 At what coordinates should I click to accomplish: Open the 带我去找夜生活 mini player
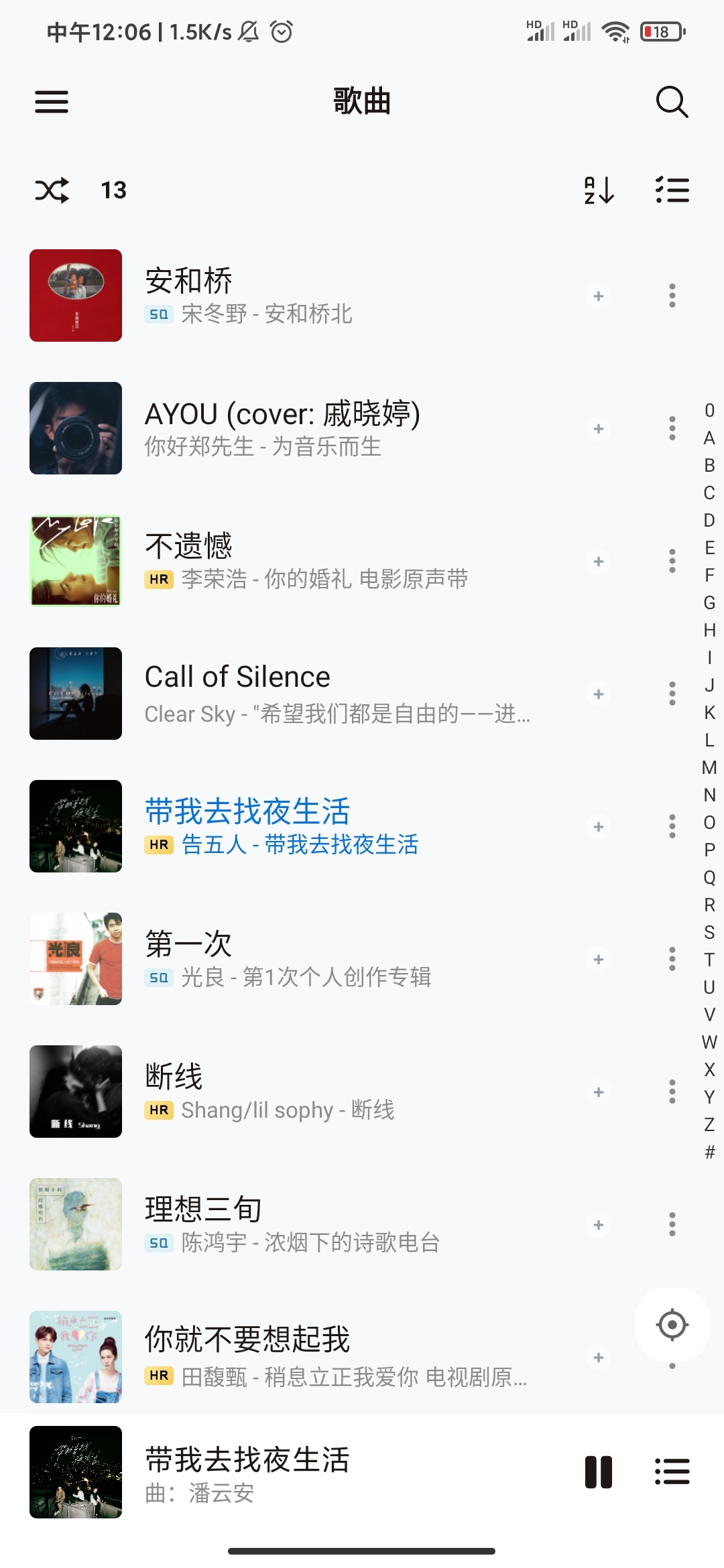(x=302, y=1472)
